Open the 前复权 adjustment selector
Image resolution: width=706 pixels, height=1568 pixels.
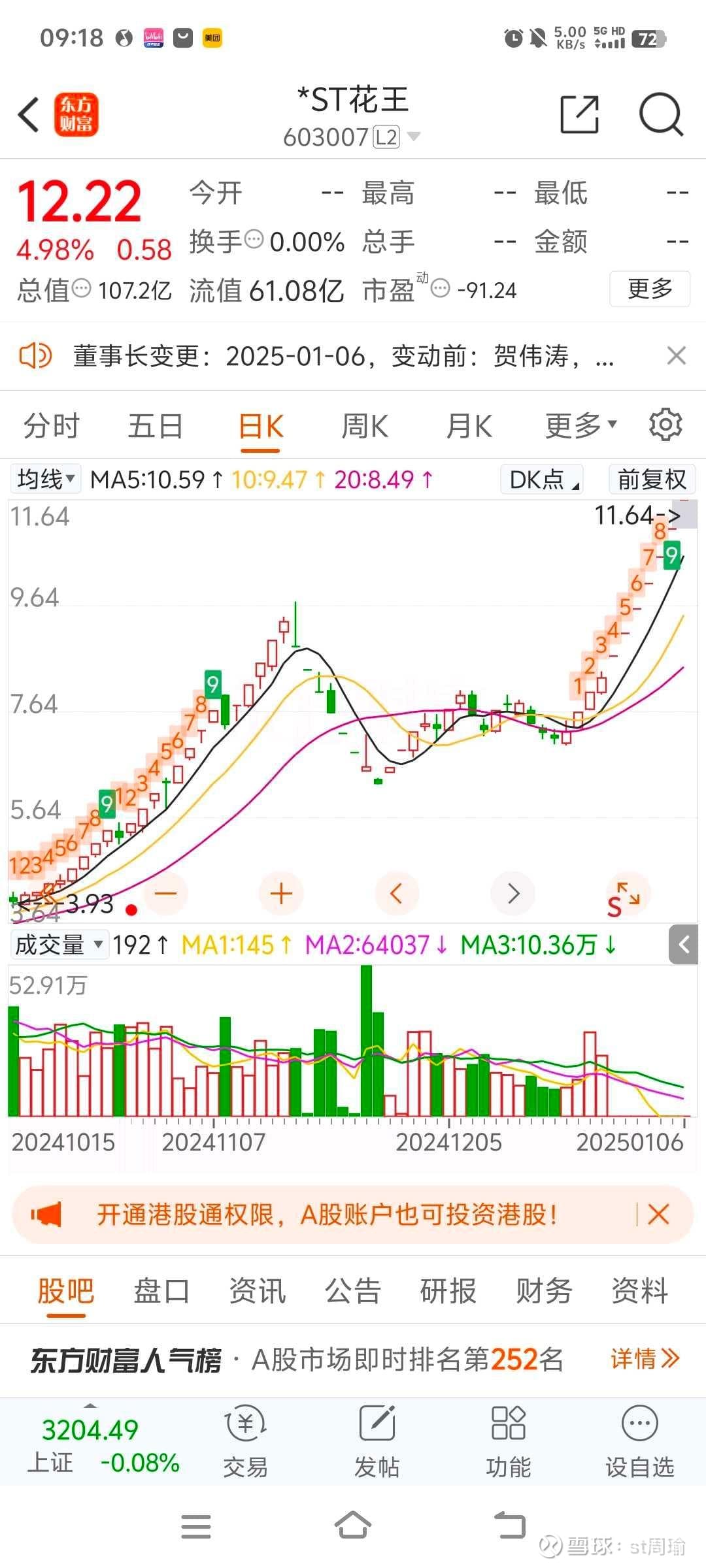point(651,480)
